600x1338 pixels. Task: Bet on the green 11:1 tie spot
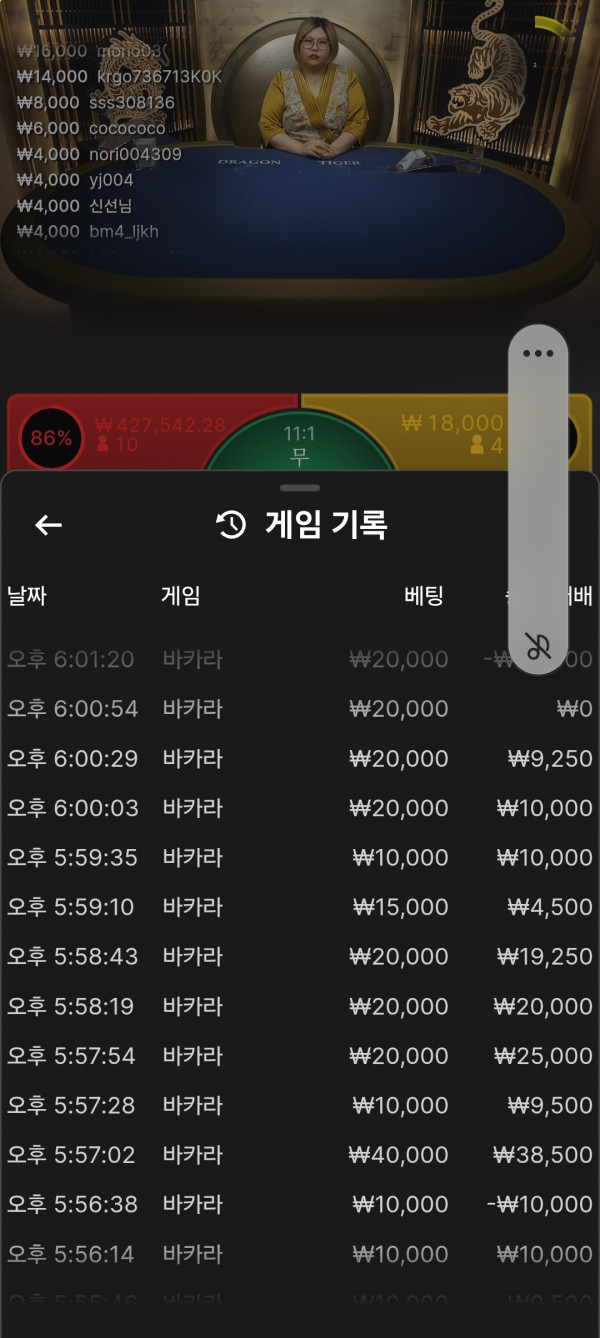click(300, 445)
